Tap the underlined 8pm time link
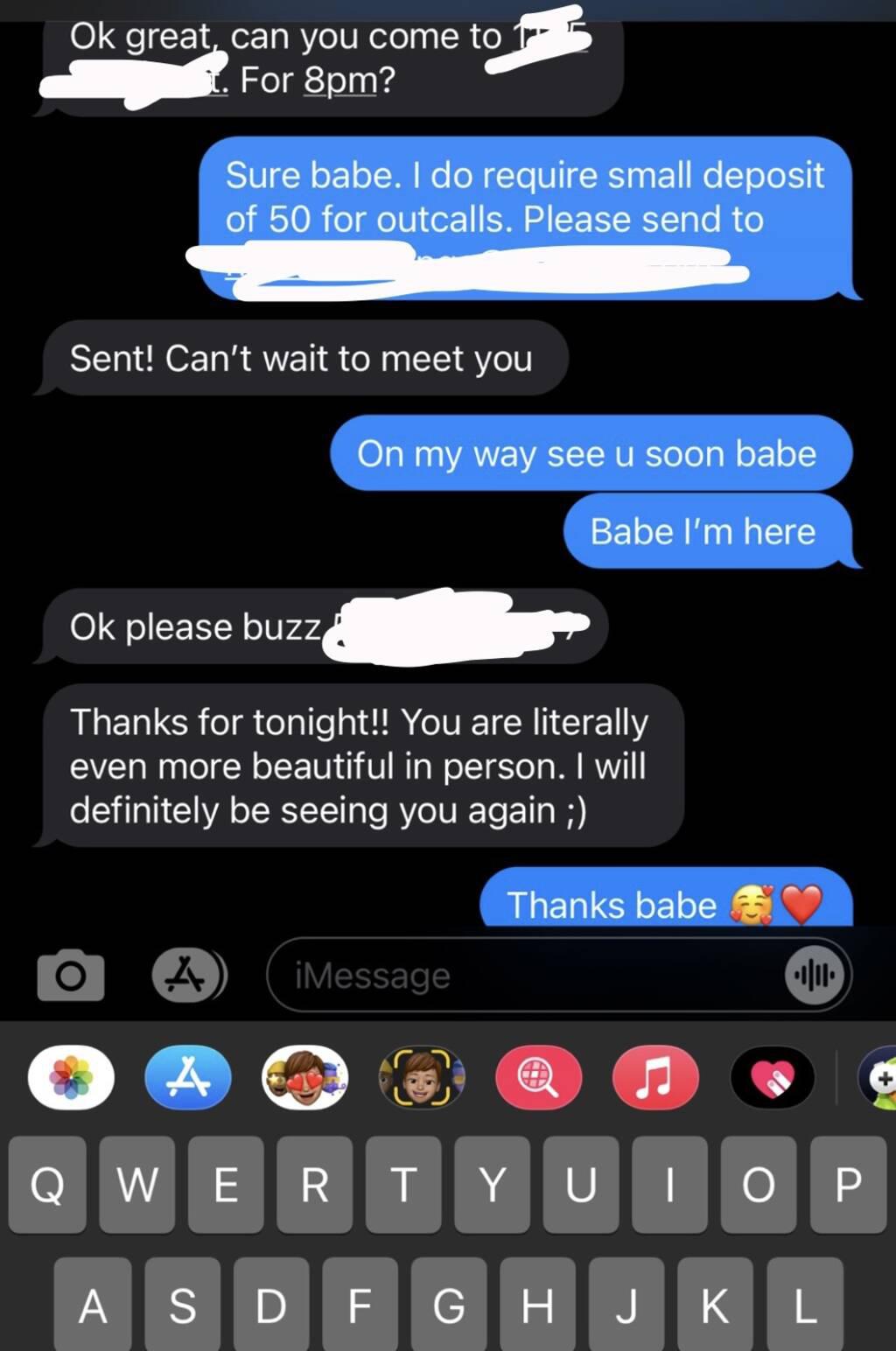 pyautogui.click(x=340, y=80)
